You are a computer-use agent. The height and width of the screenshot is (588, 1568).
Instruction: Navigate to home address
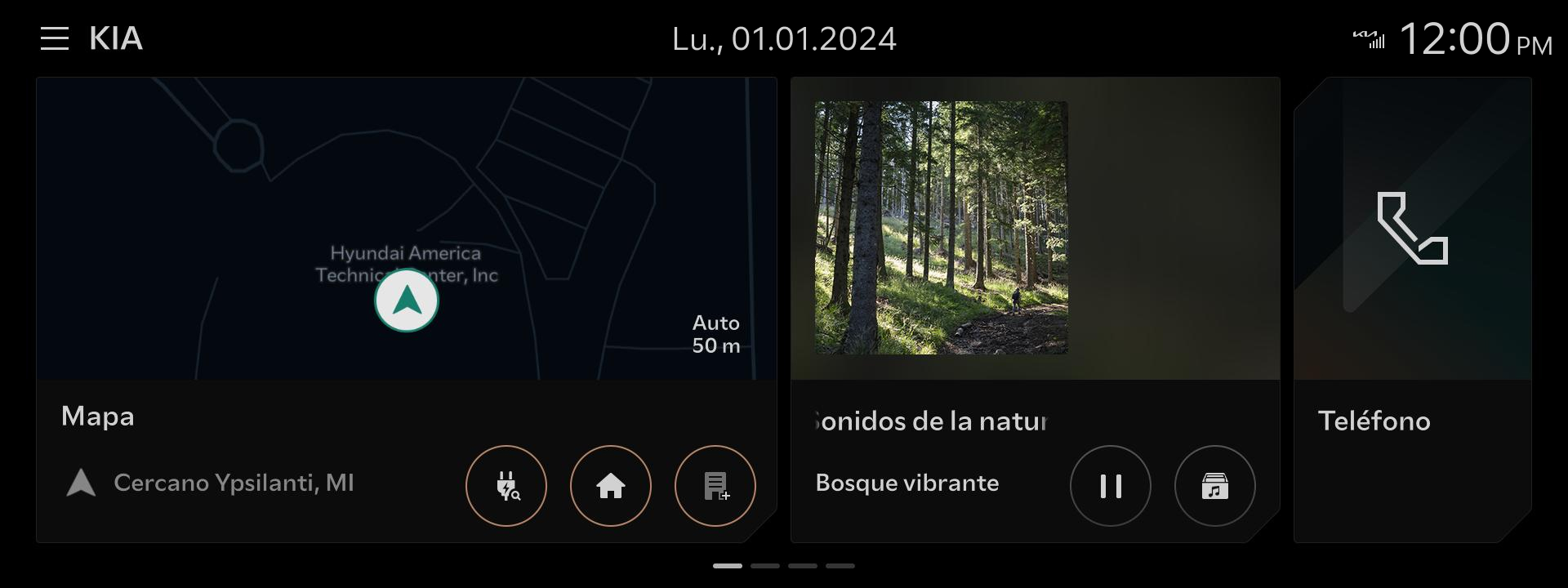point(611,486)
